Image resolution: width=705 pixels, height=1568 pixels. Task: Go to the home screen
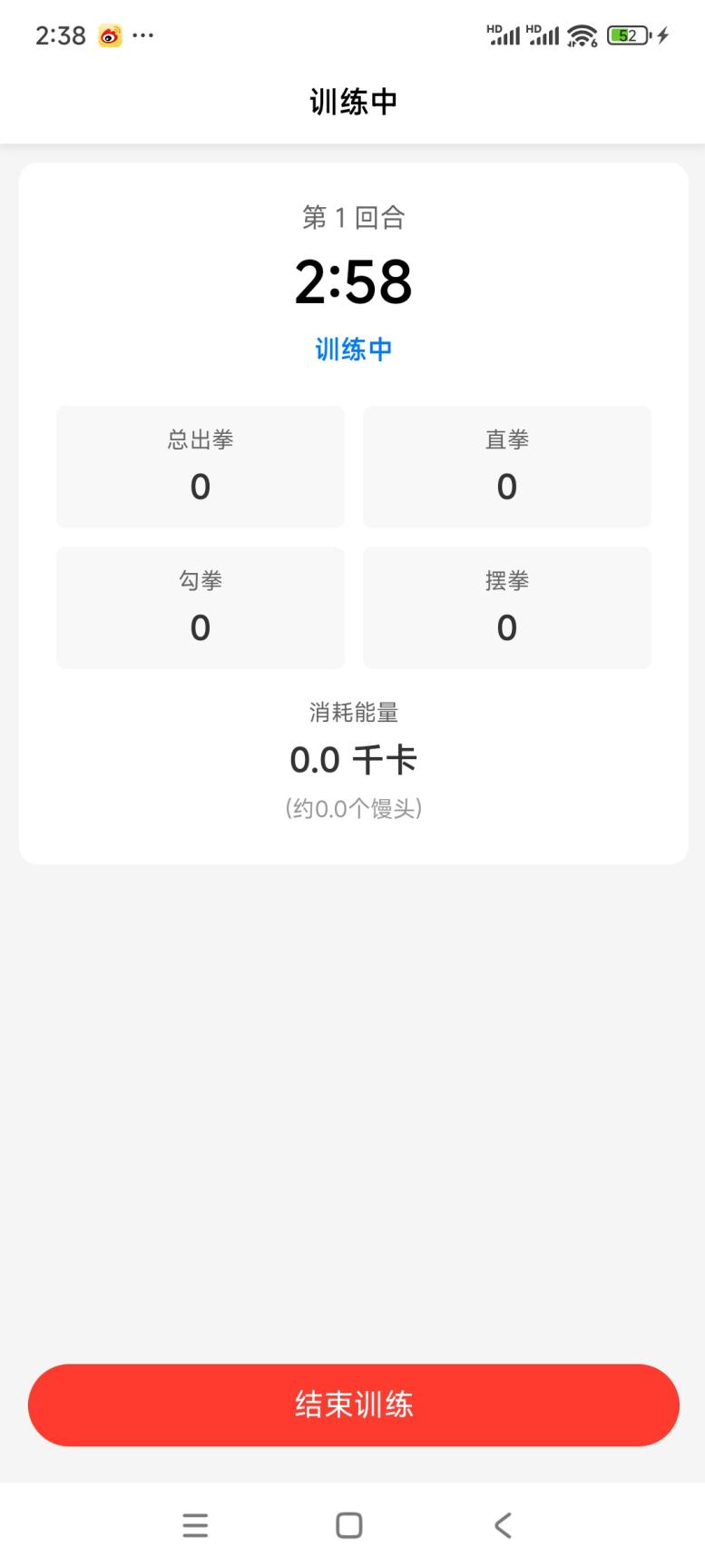349,1525
